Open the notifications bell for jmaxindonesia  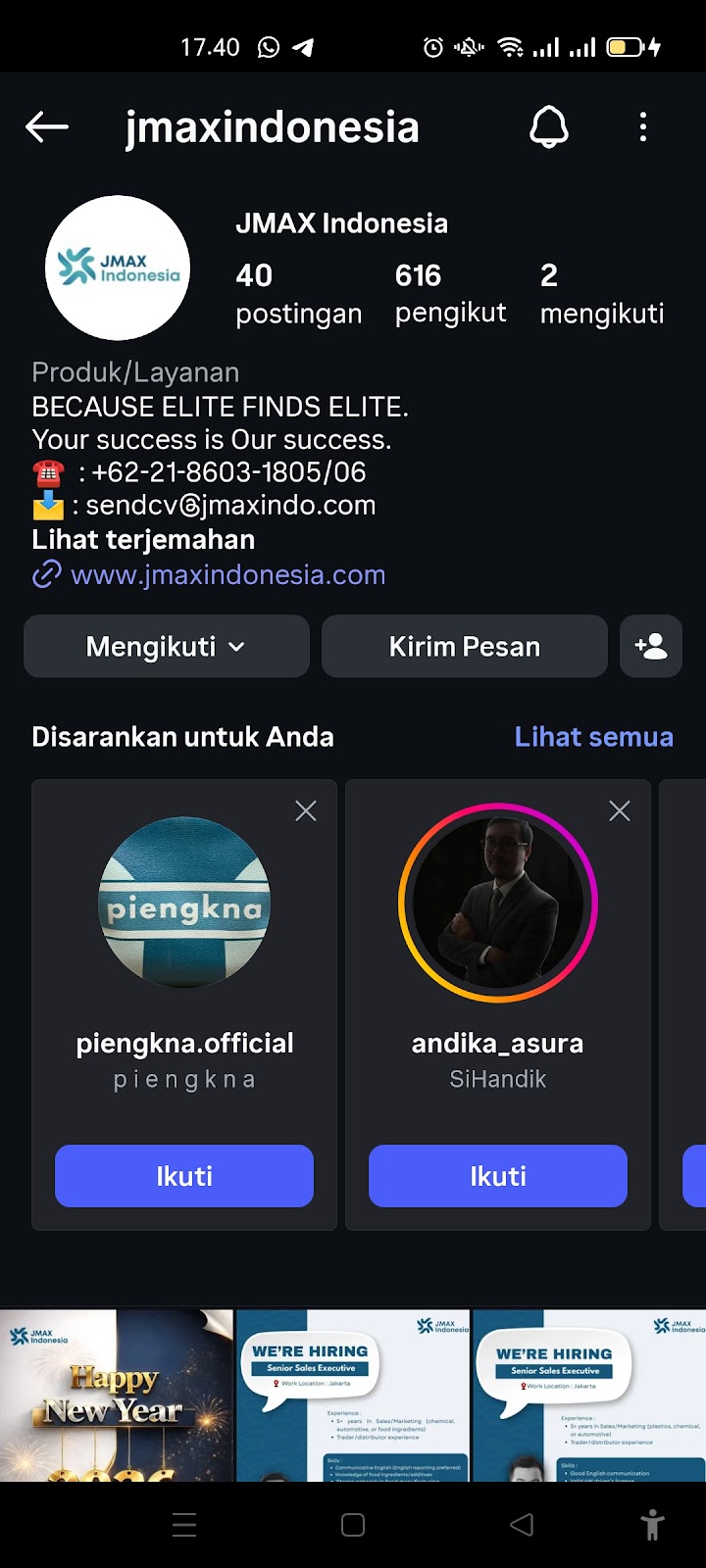click(549, 126)
